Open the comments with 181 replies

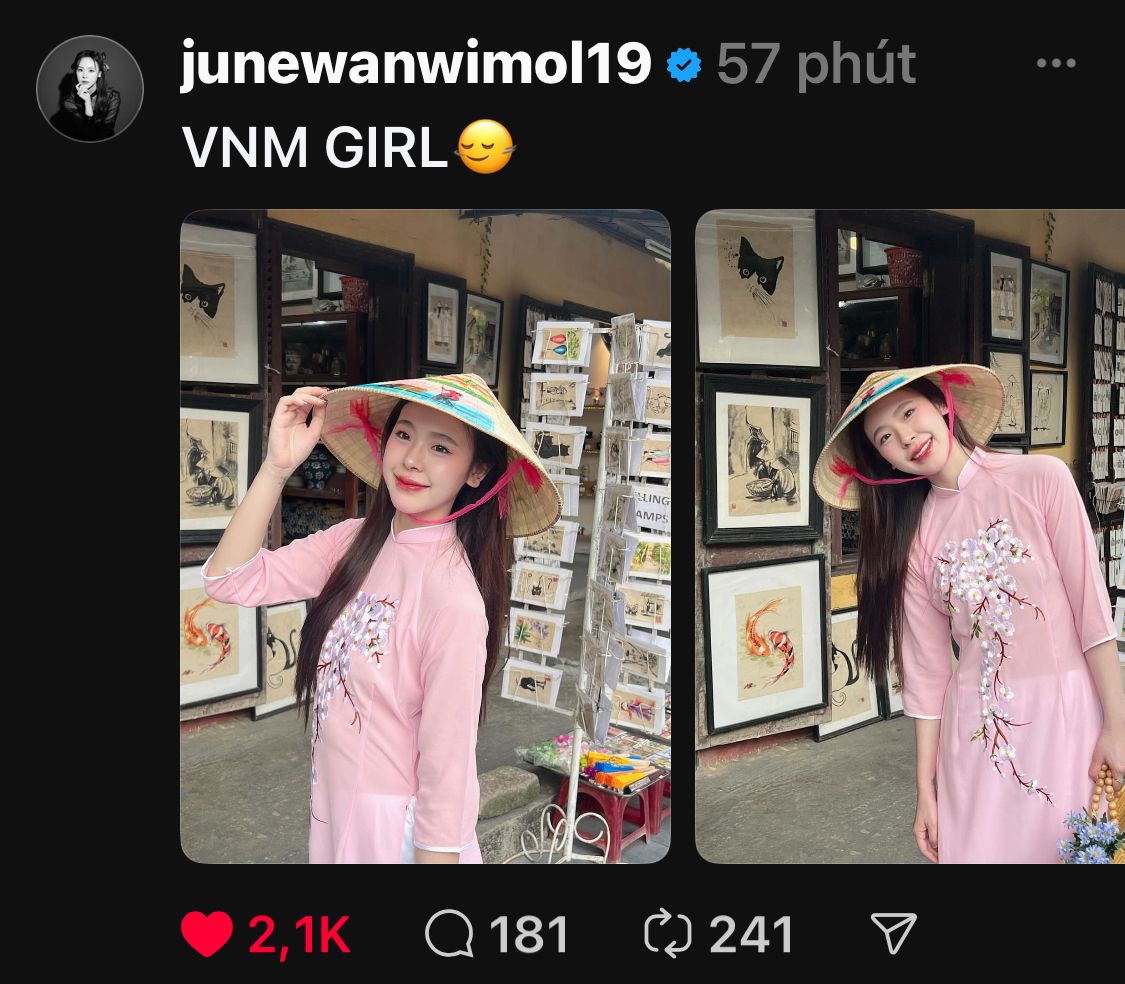click(449, 934)
